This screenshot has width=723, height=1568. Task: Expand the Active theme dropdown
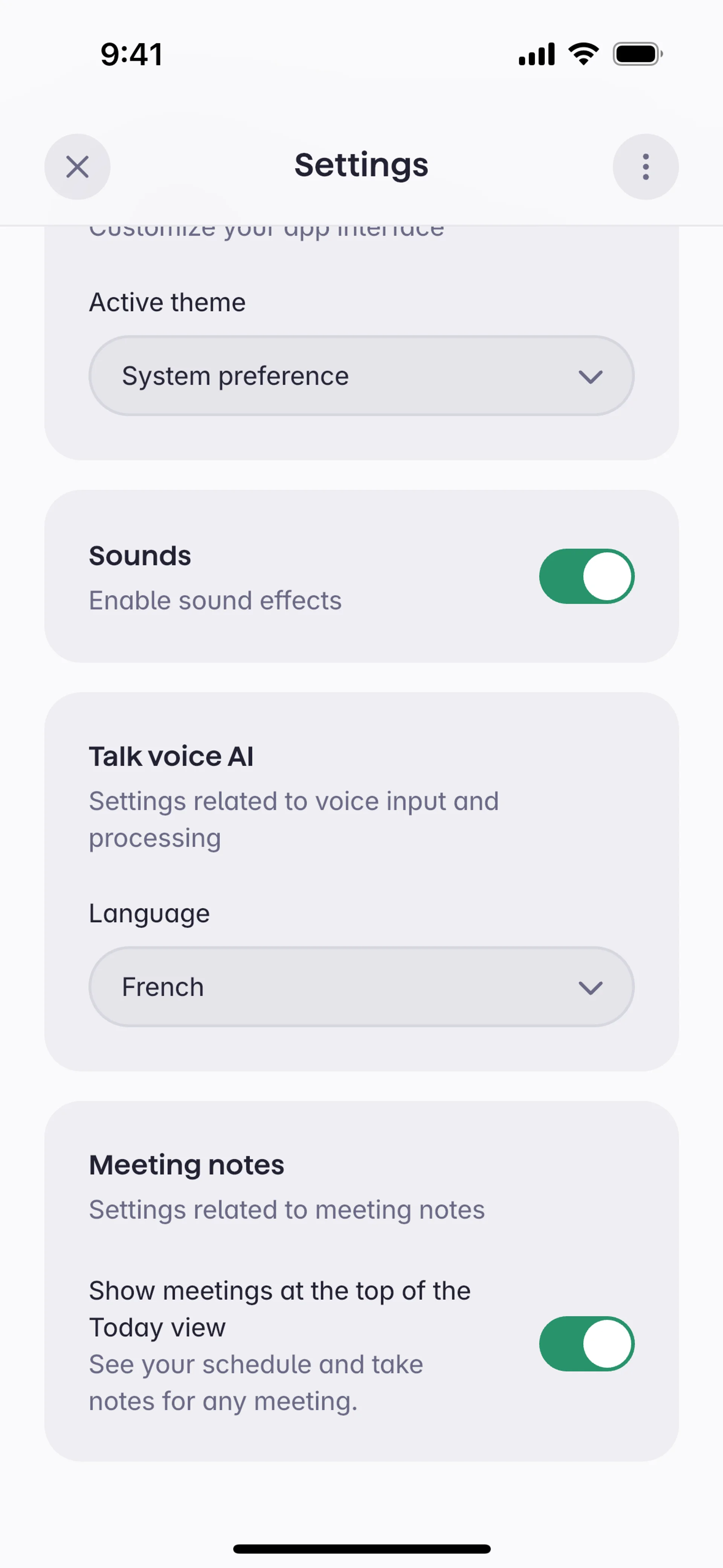(361, 376)
